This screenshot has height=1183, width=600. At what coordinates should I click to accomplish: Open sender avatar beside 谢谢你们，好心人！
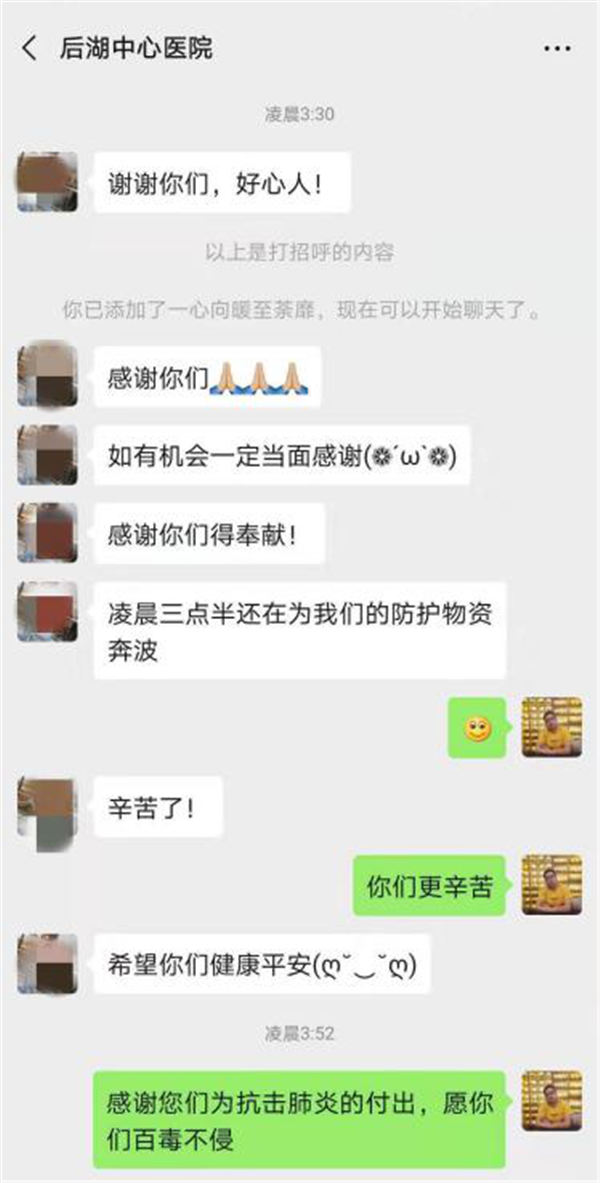47,182
